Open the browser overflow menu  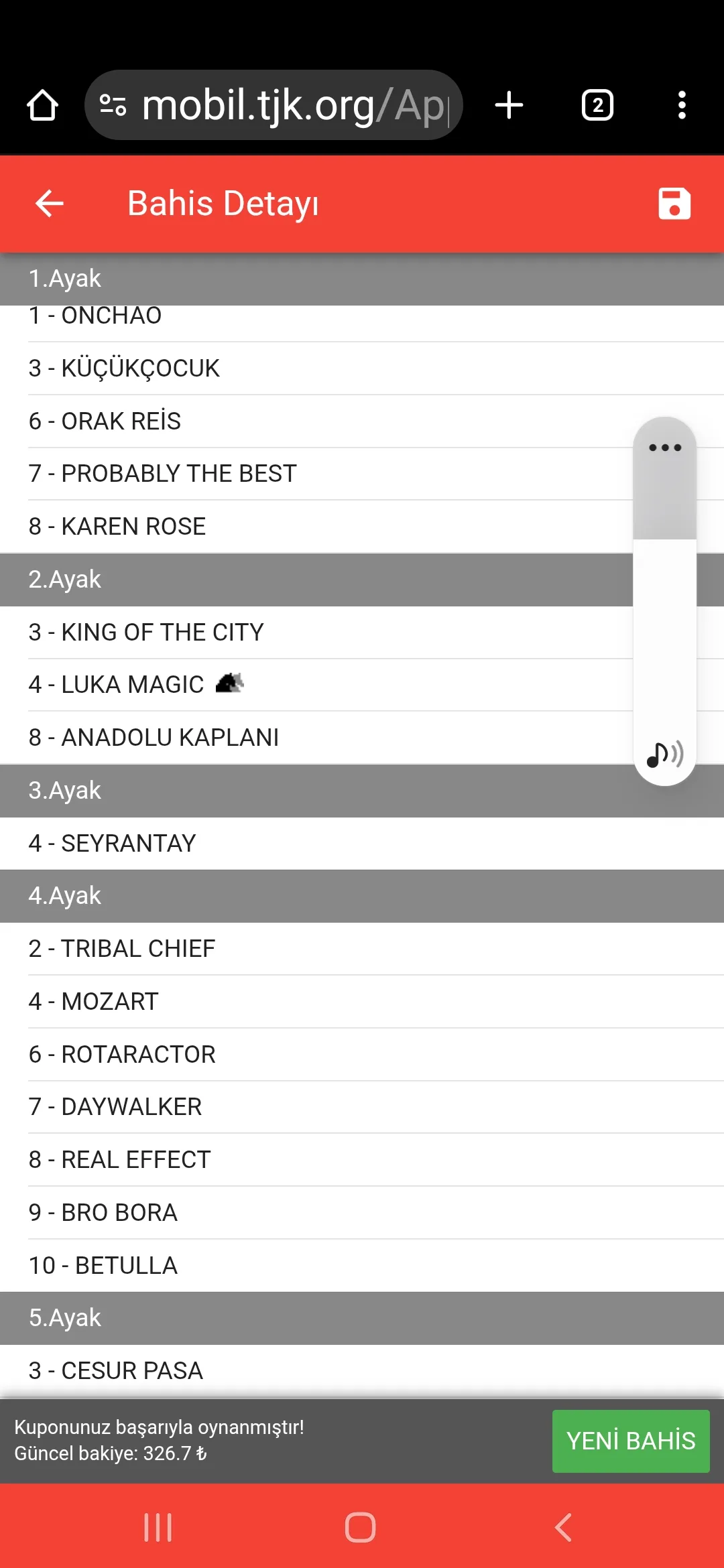click(x=682, y=105)
